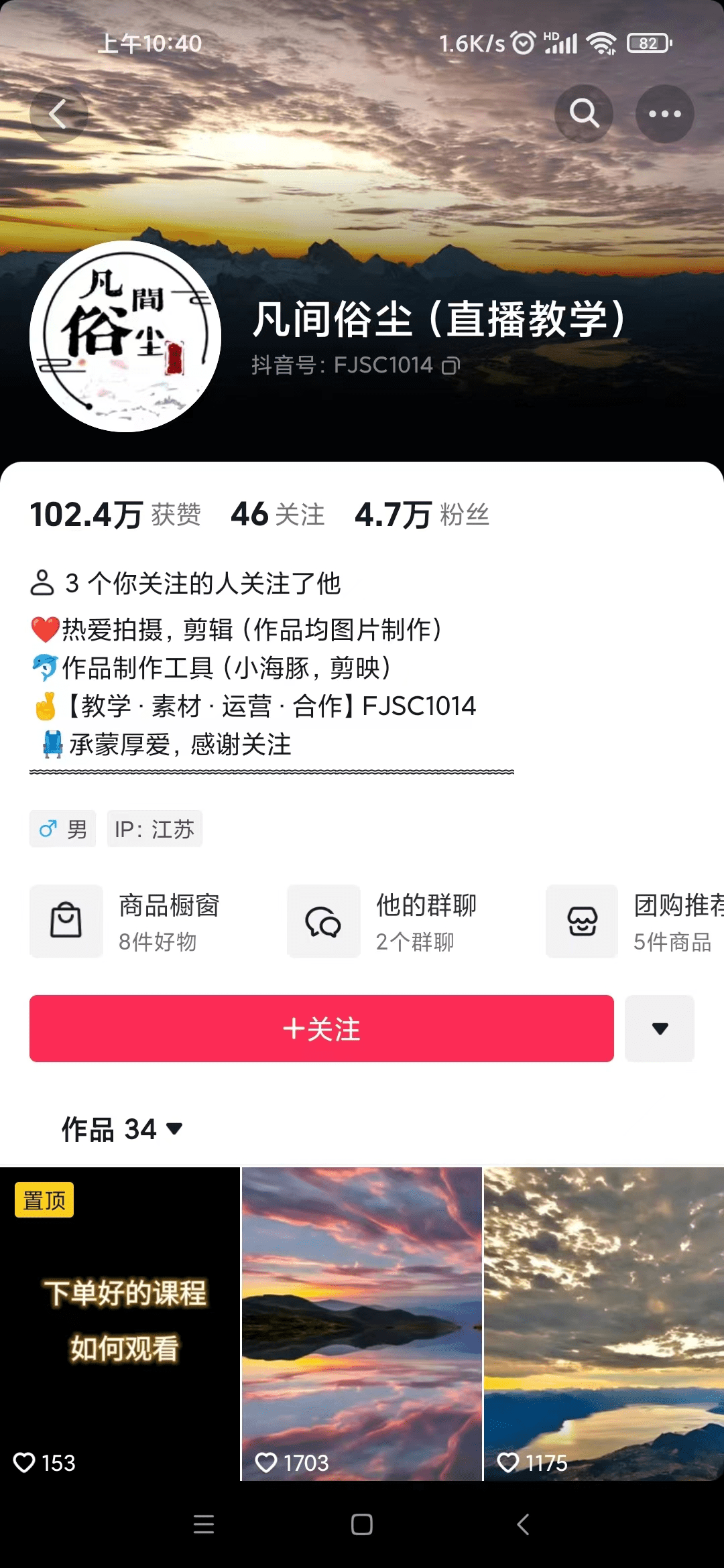The width and height of the screenshot is (724, 1568).
Task: Follow this user with +关注
Action: 322,1029
